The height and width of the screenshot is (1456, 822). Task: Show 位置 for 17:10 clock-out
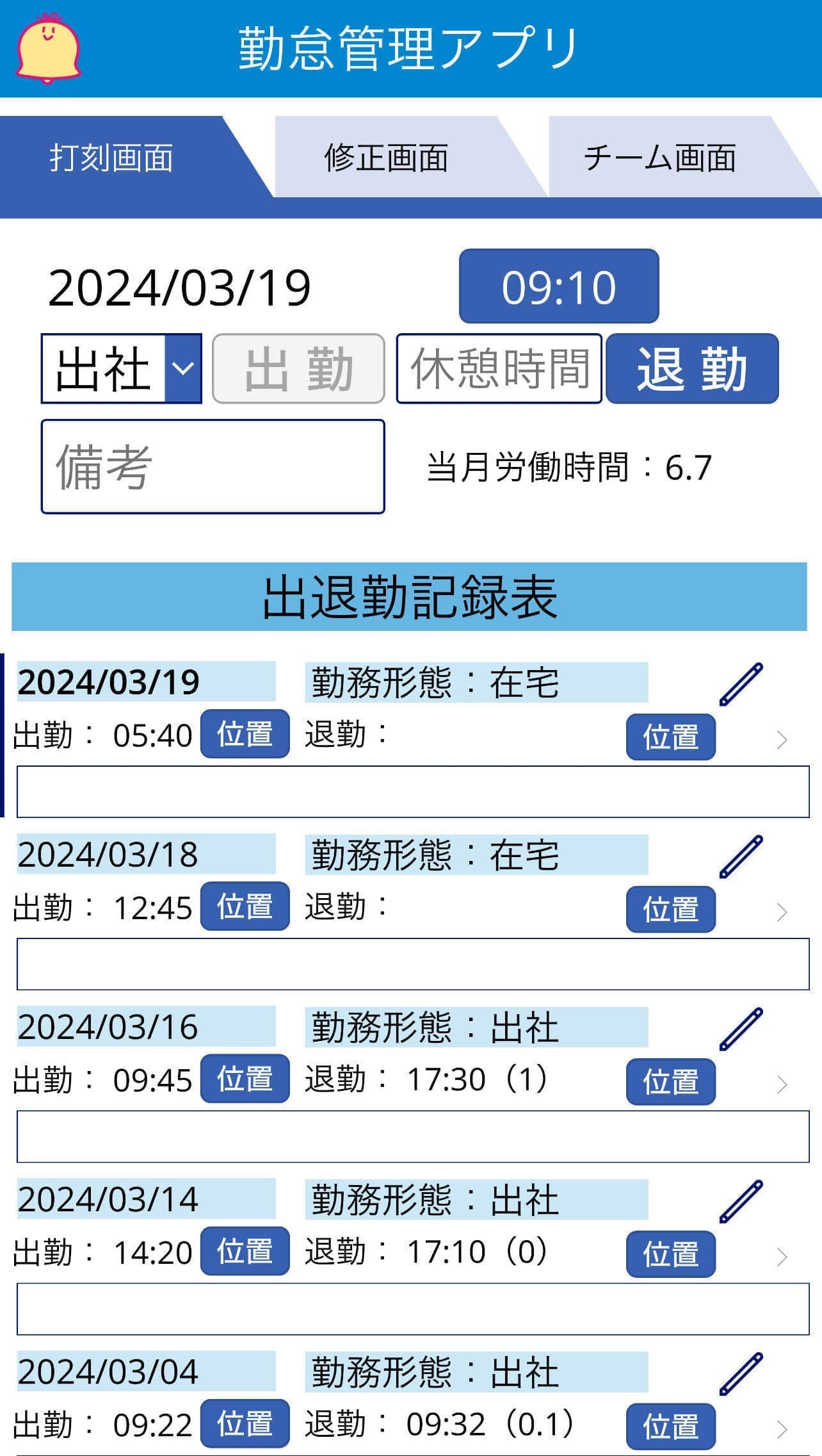[x=670, y=1254]
